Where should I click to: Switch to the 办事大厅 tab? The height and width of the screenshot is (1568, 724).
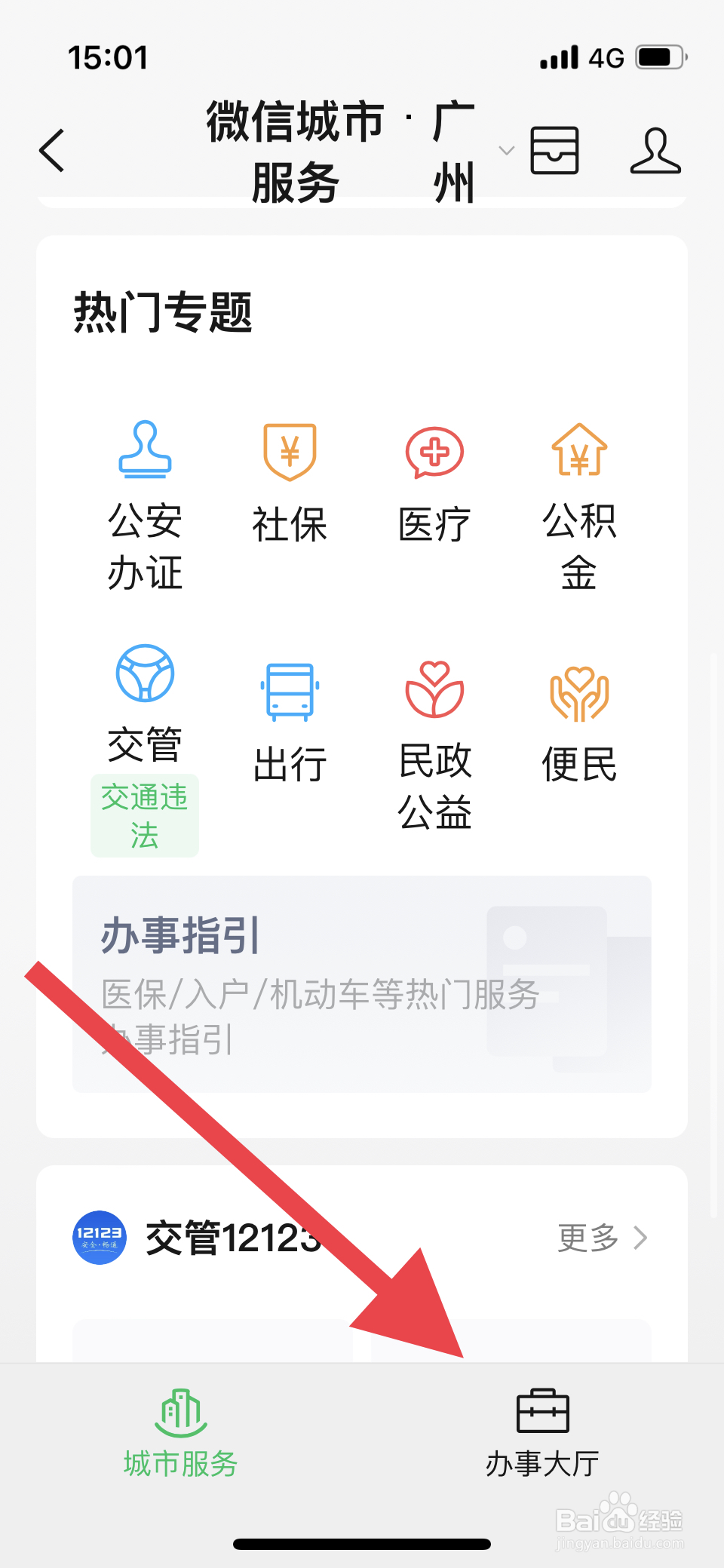pos(542,1433)
